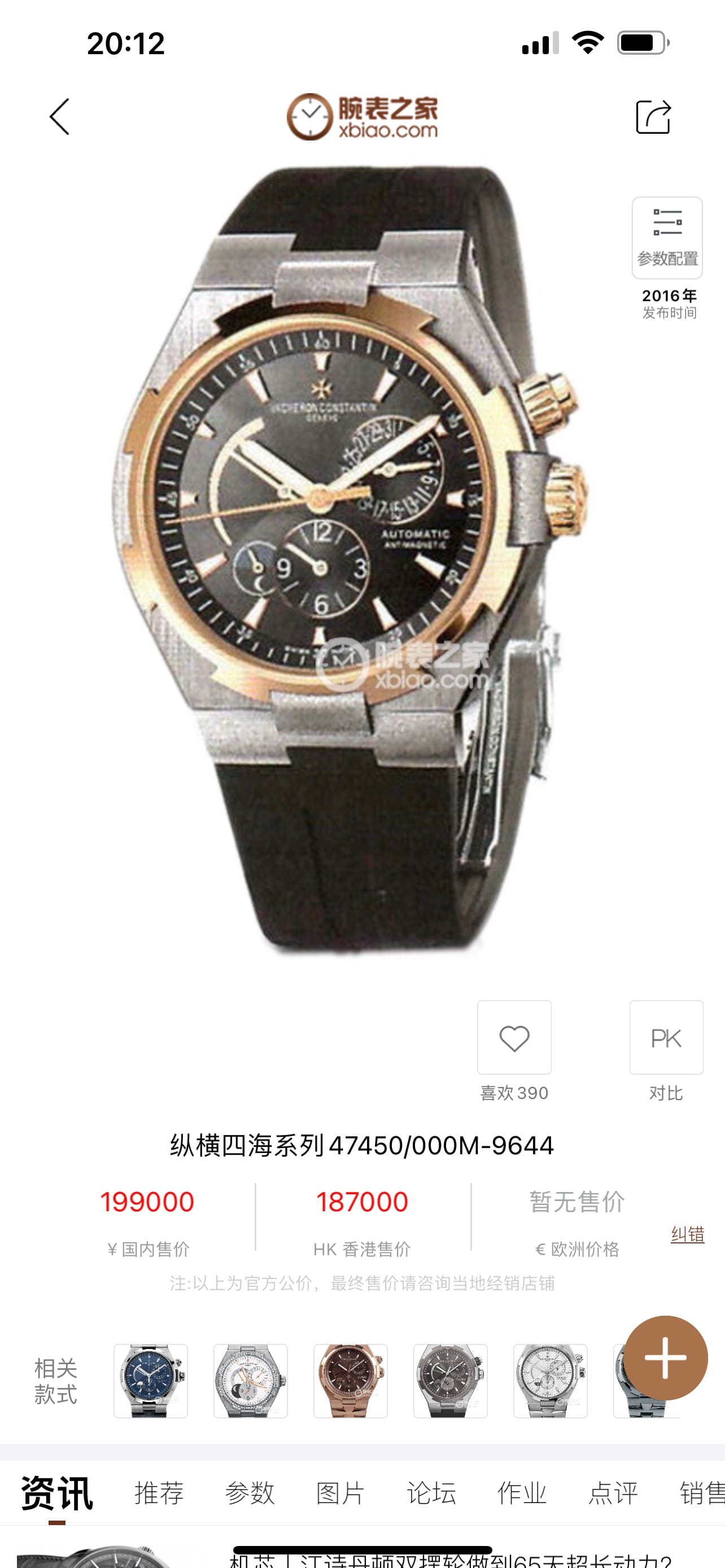Open the grey dial related watch
This screenshot has height=1568, width=725.
pyautogui.click(x=450, y=1381)
